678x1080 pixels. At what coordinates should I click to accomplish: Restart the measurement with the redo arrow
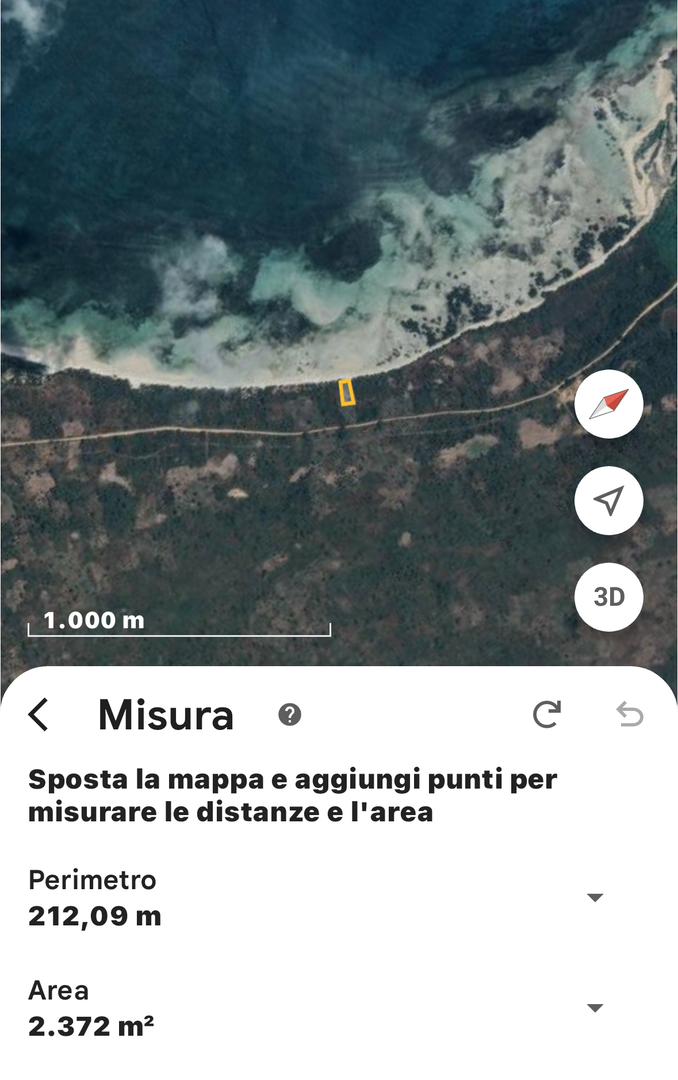(x=547, y=714)
